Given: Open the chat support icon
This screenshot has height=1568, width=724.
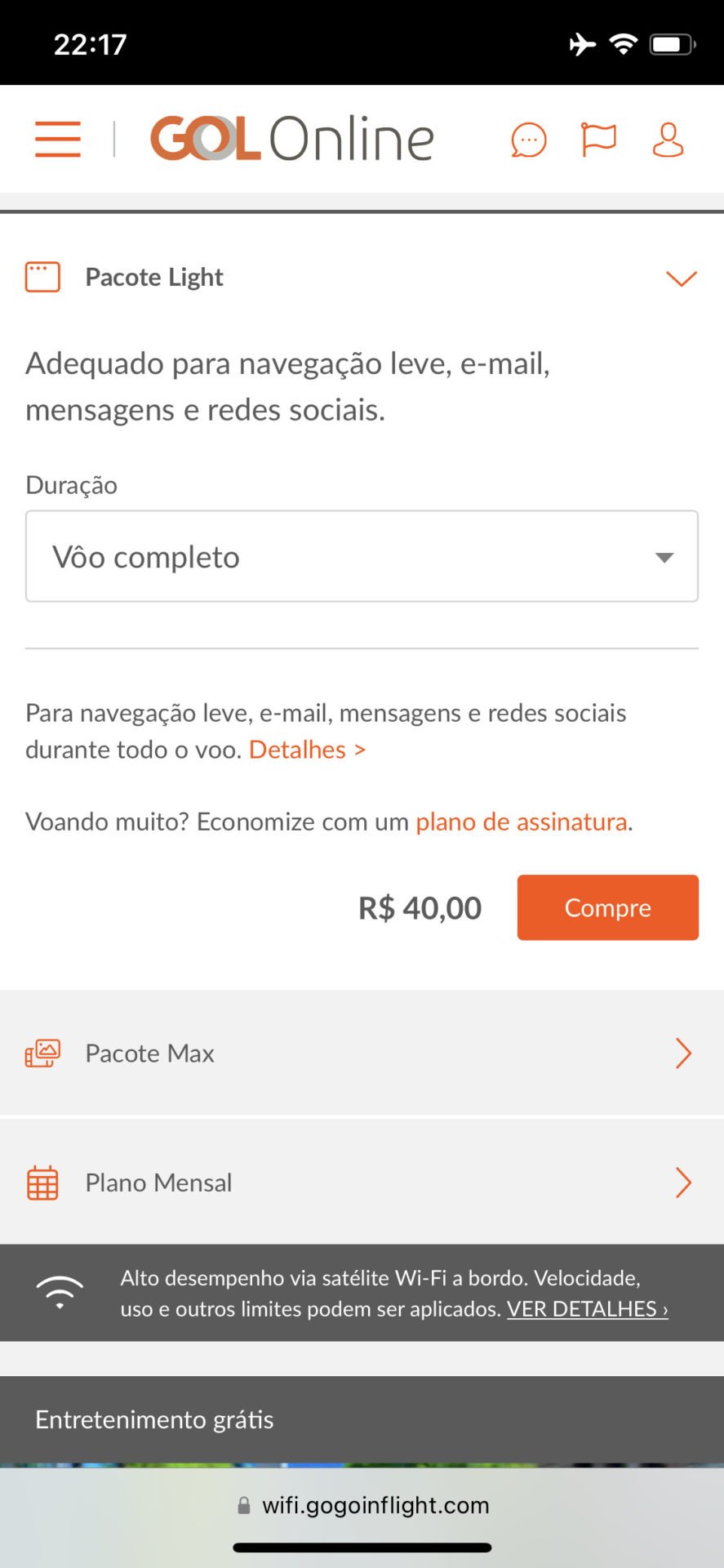Looking at the screenshot, I should [528, 140].
